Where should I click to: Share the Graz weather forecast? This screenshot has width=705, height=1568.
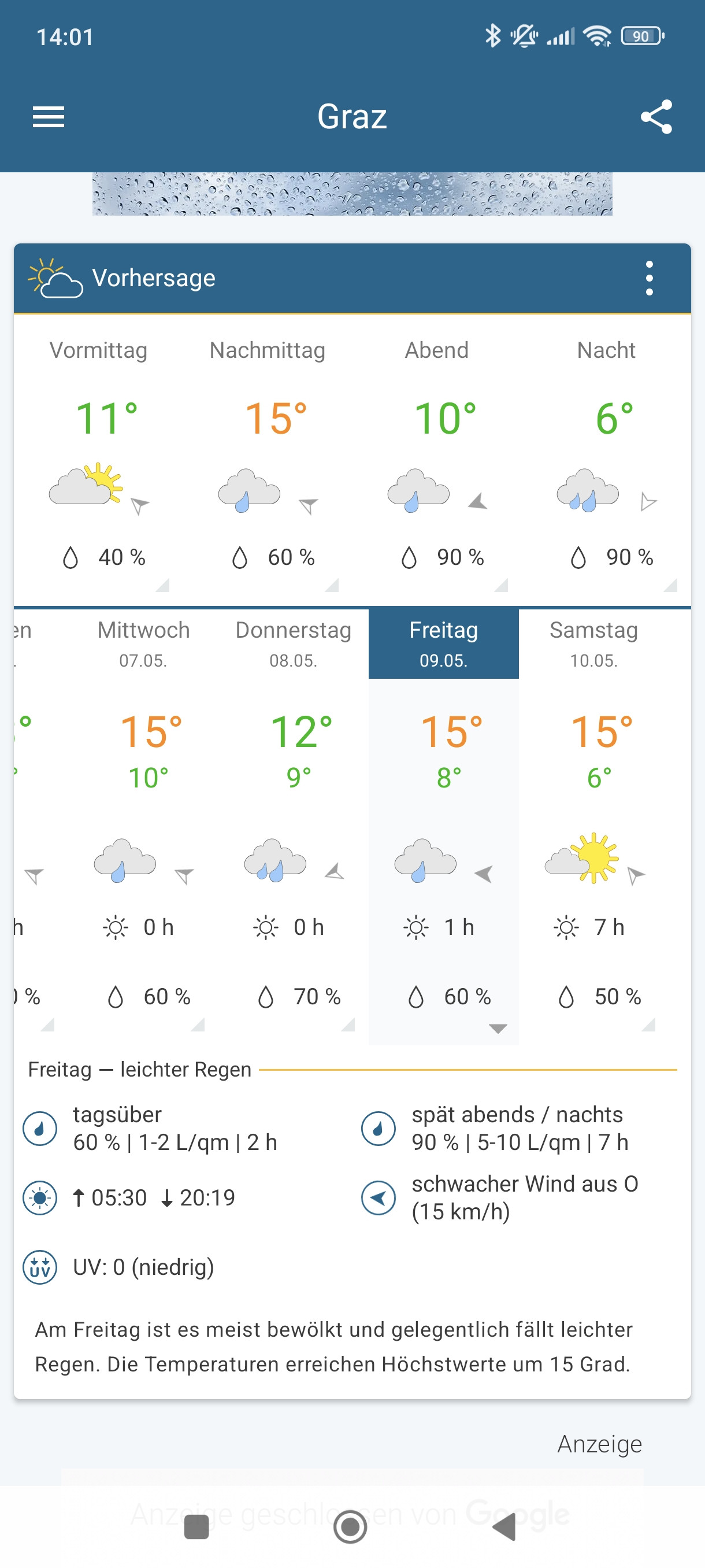pyautogui.click(x=656, y=116)
